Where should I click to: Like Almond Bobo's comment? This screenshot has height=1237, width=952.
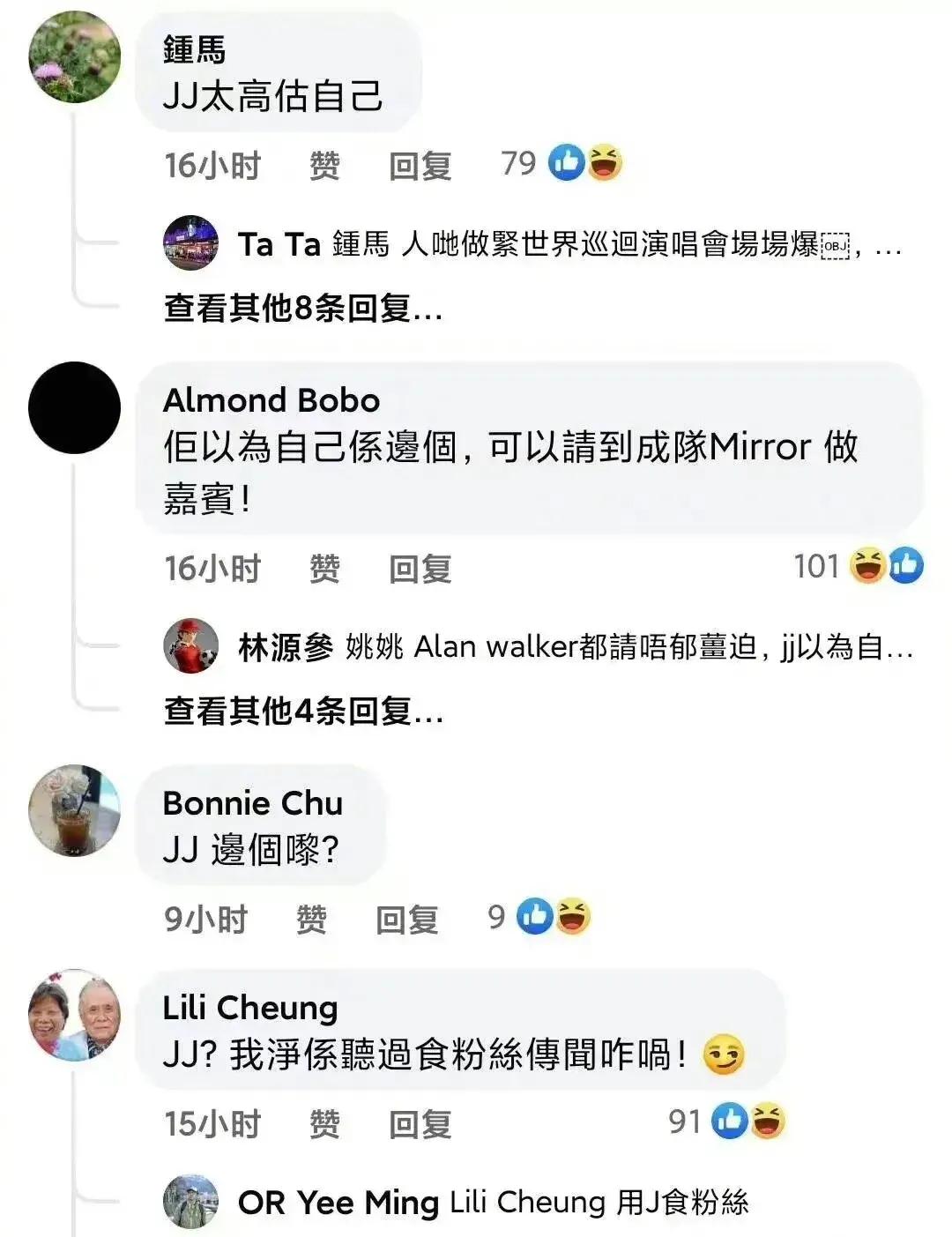pyautogui.click(x=324, y=569)
